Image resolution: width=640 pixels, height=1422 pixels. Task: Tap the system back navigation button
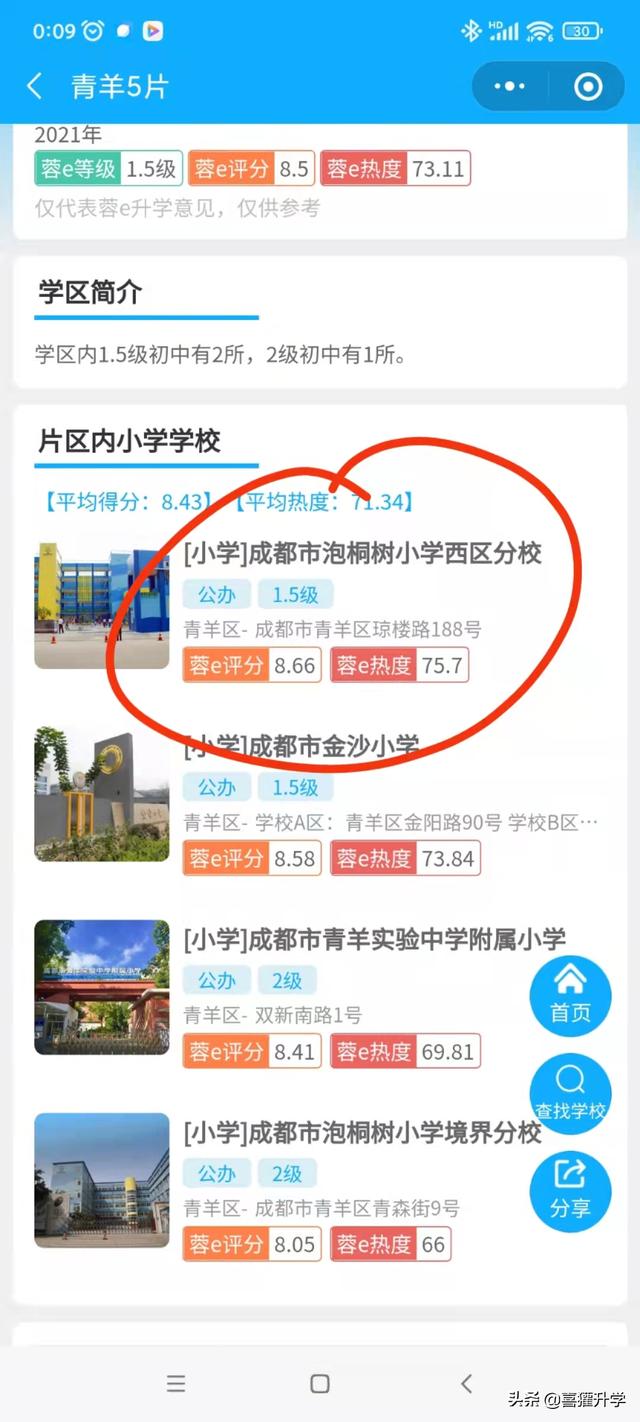pyautogui.click(x=466, y=1383)
